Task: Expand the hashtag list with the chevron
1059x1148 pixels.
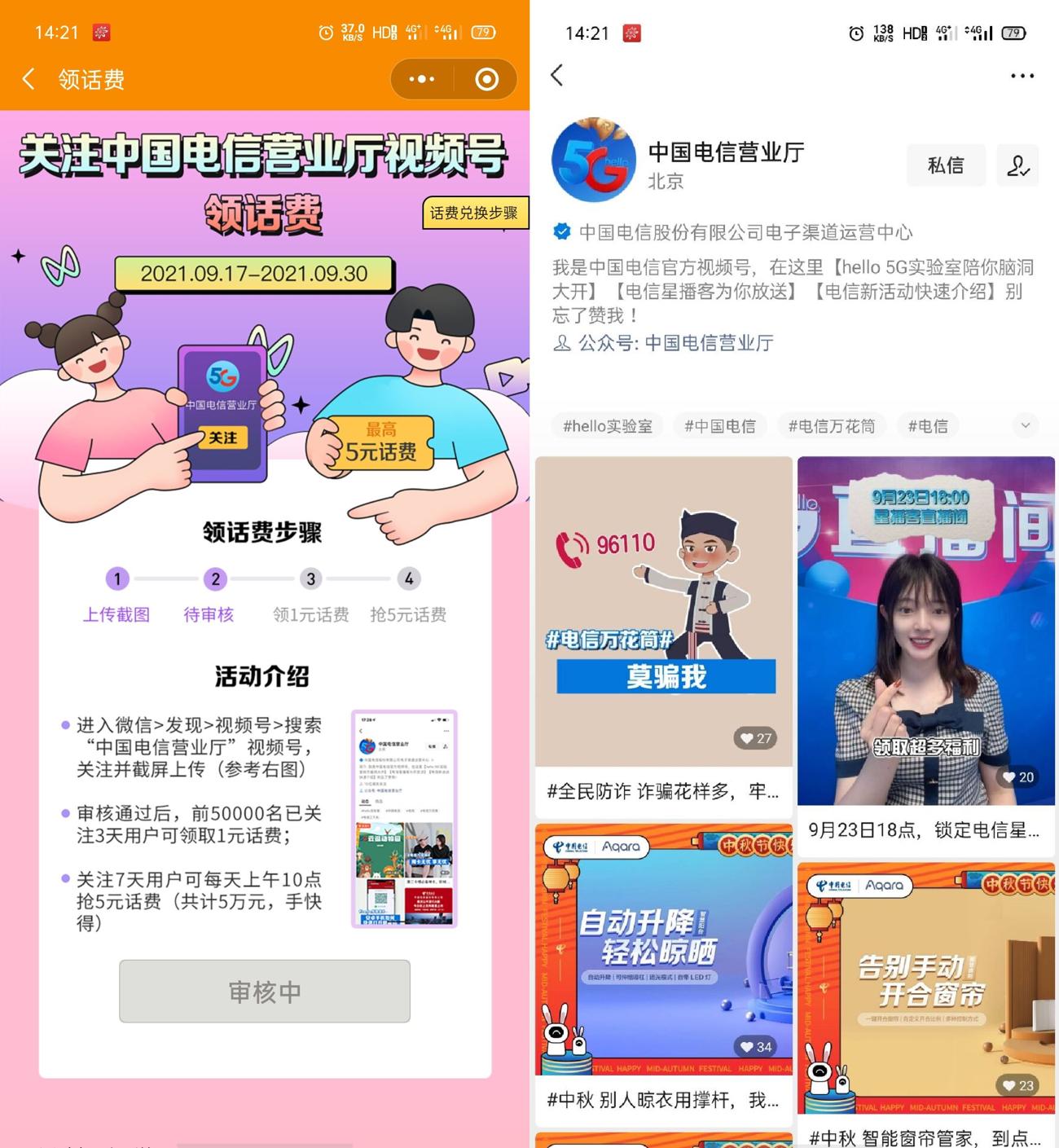Action: [1025, 425]
